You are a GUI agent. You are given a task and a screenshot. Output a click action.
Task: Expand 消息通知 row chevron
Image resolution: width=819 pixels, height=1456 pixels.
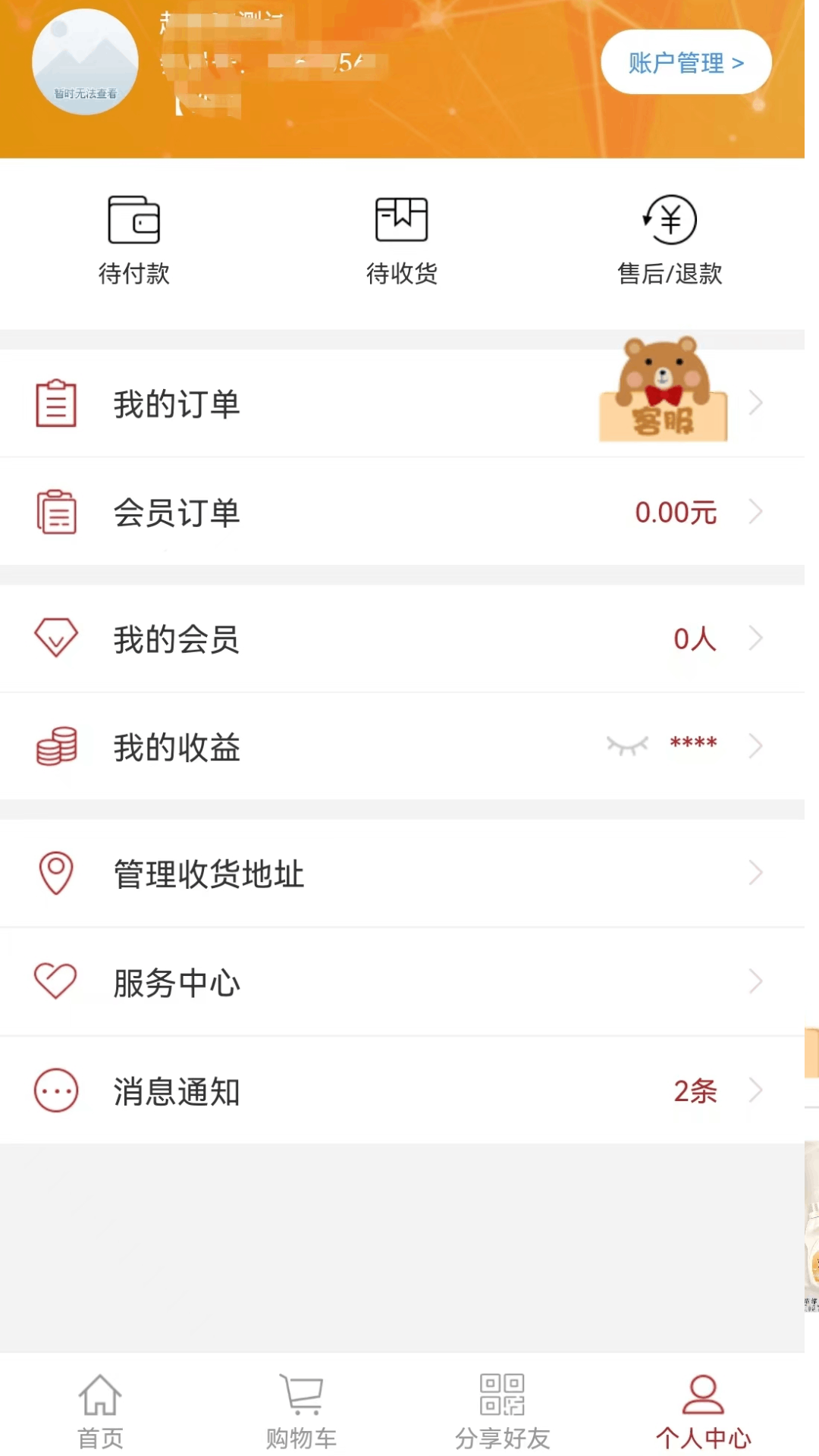755,1090
